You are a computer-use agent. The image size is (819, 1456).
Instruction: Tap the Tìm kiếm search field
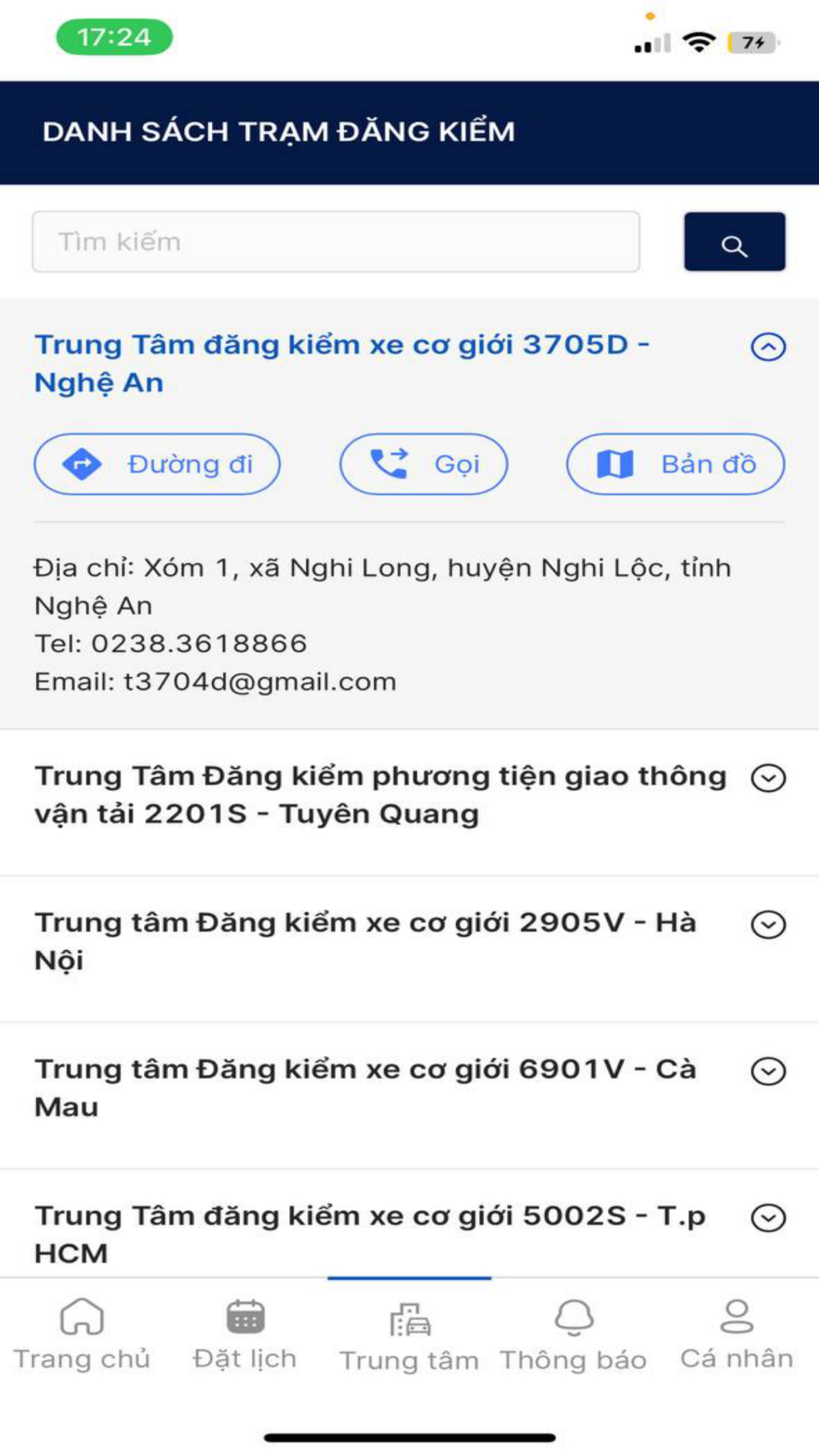tap(336, 242)
